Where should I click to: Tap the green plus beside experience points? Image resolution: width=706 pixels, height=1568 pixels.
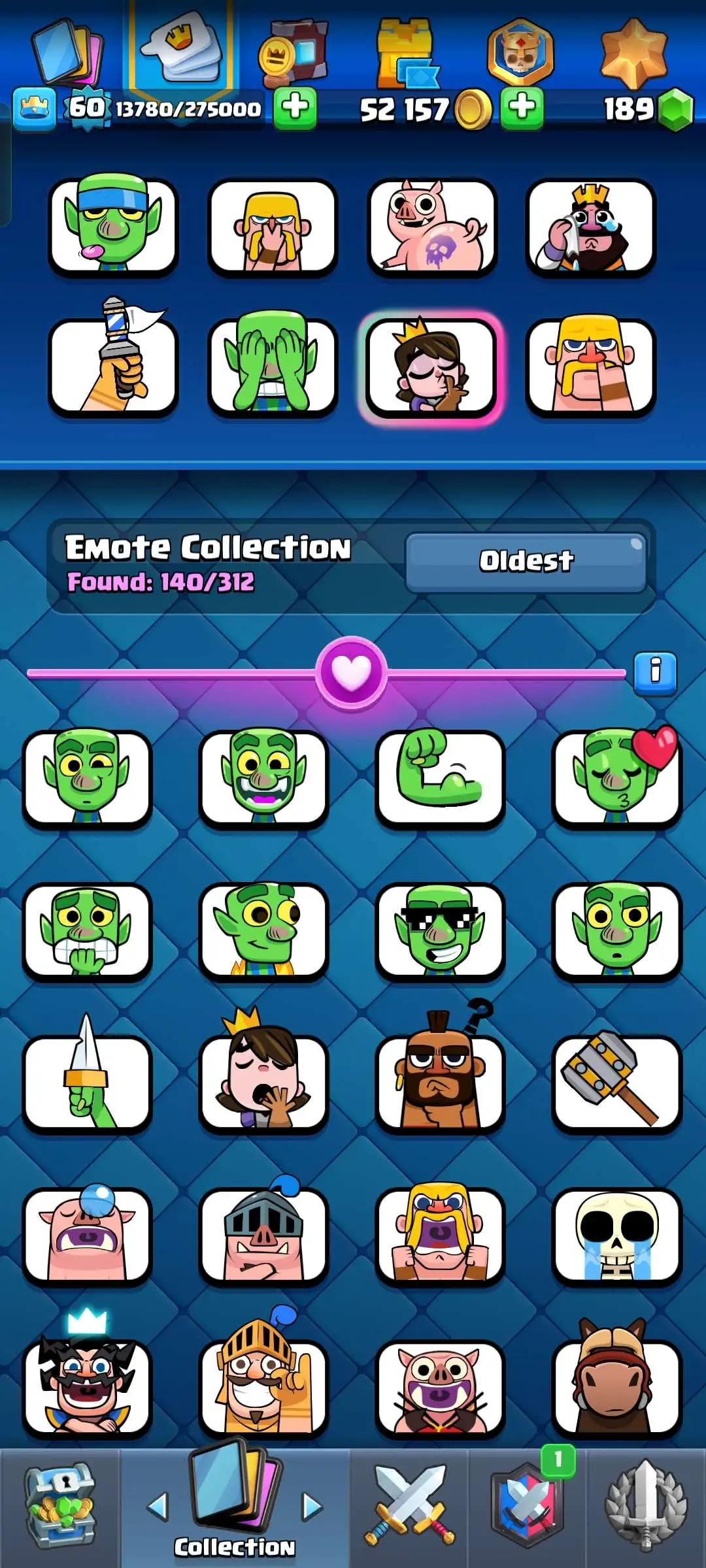point(295,106)
